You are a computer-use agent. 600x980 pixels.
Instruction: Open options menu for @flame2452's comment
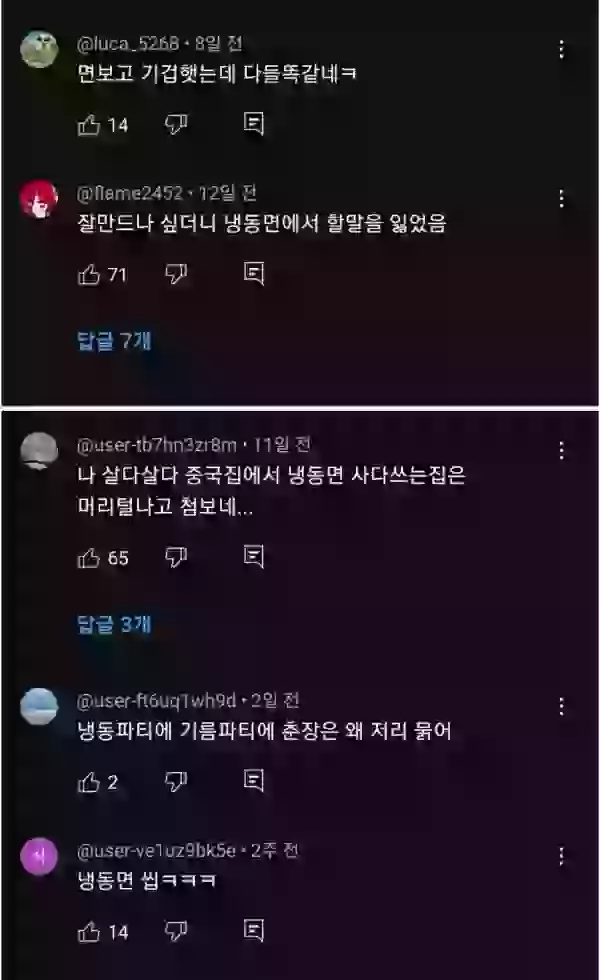561,198
